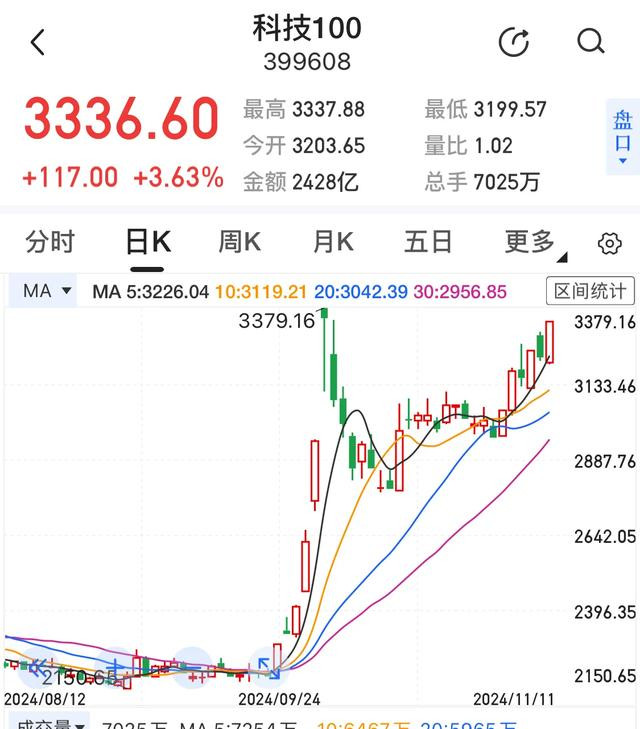The width and height of the screenshot is (640, 729).
Task: Select the 日K chart tab
Action: point(148,242)
